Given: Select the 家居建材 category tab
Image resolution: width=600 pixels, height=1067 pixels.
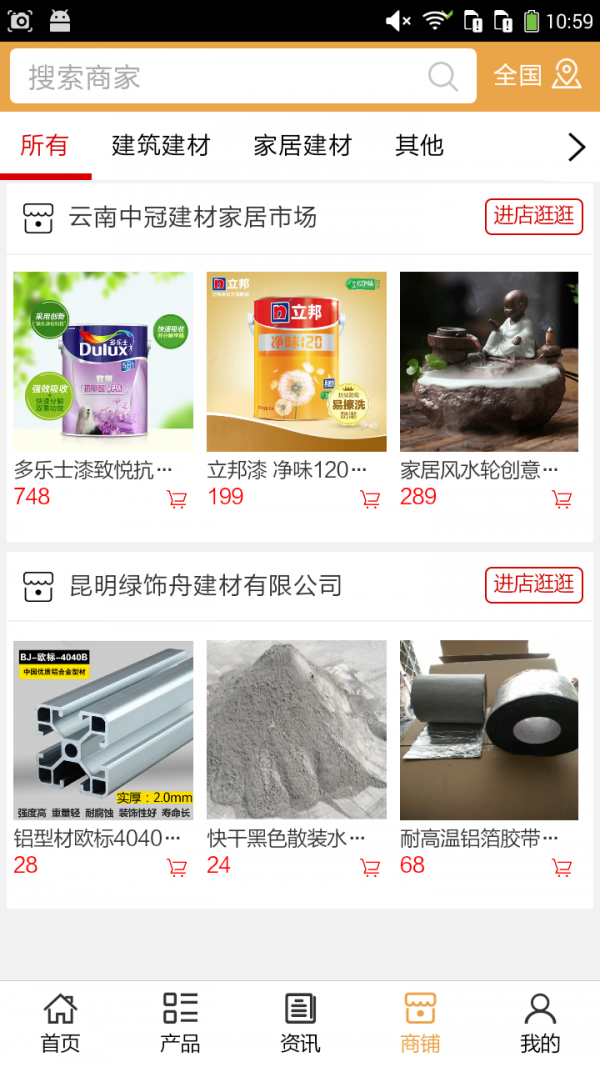Looking at the screenshot, I should click(302, 146).
